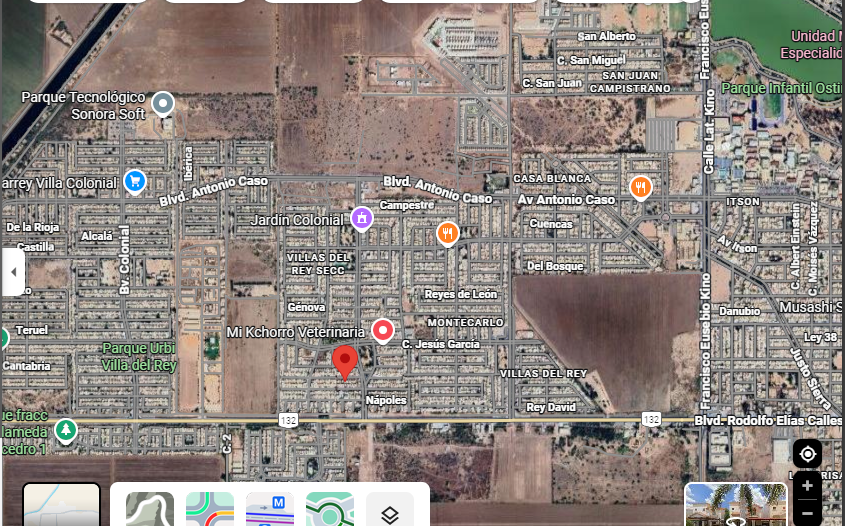Open the Alameda park tree marker
The height and width of the screenshot is (526, 845).
pos(66,431)
